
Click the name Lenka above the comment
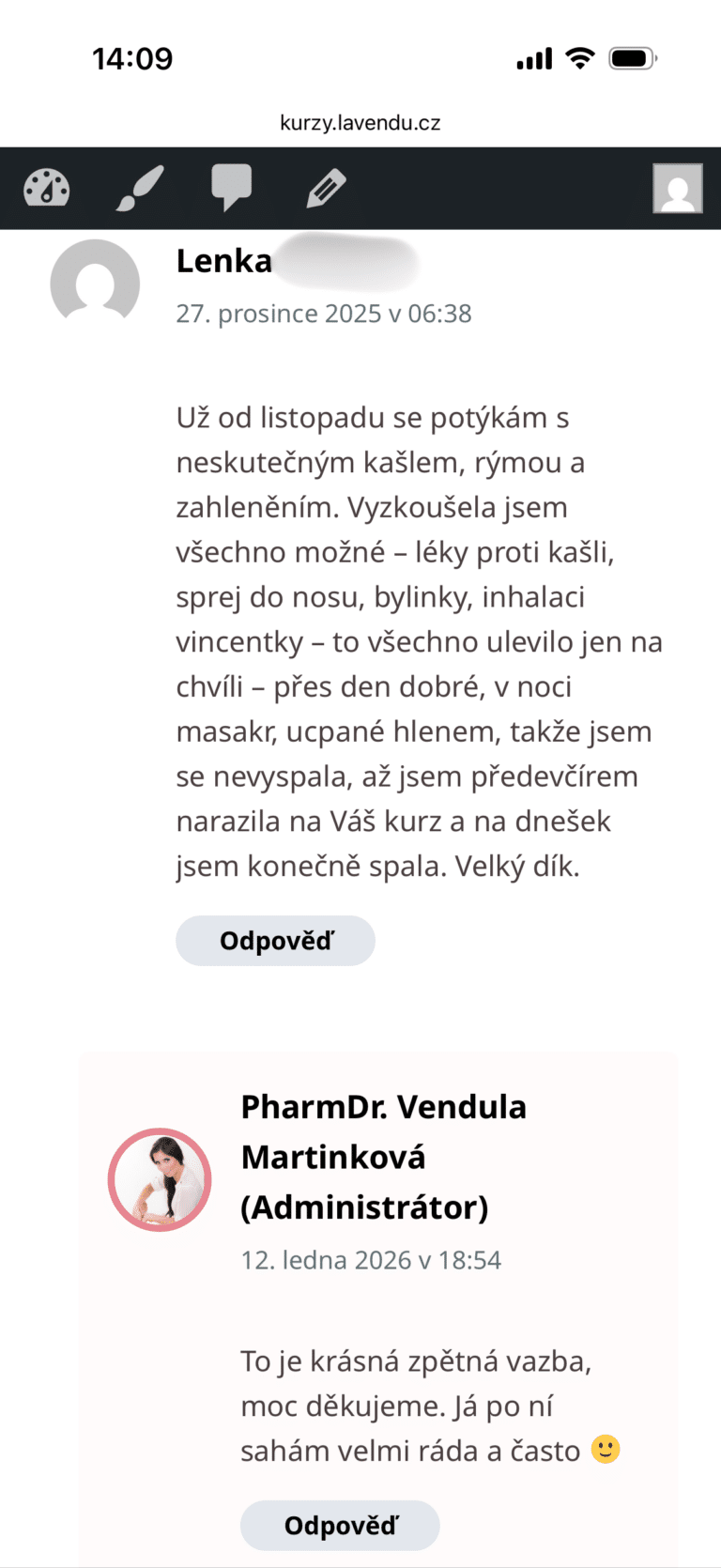click(x=223, y=263)
